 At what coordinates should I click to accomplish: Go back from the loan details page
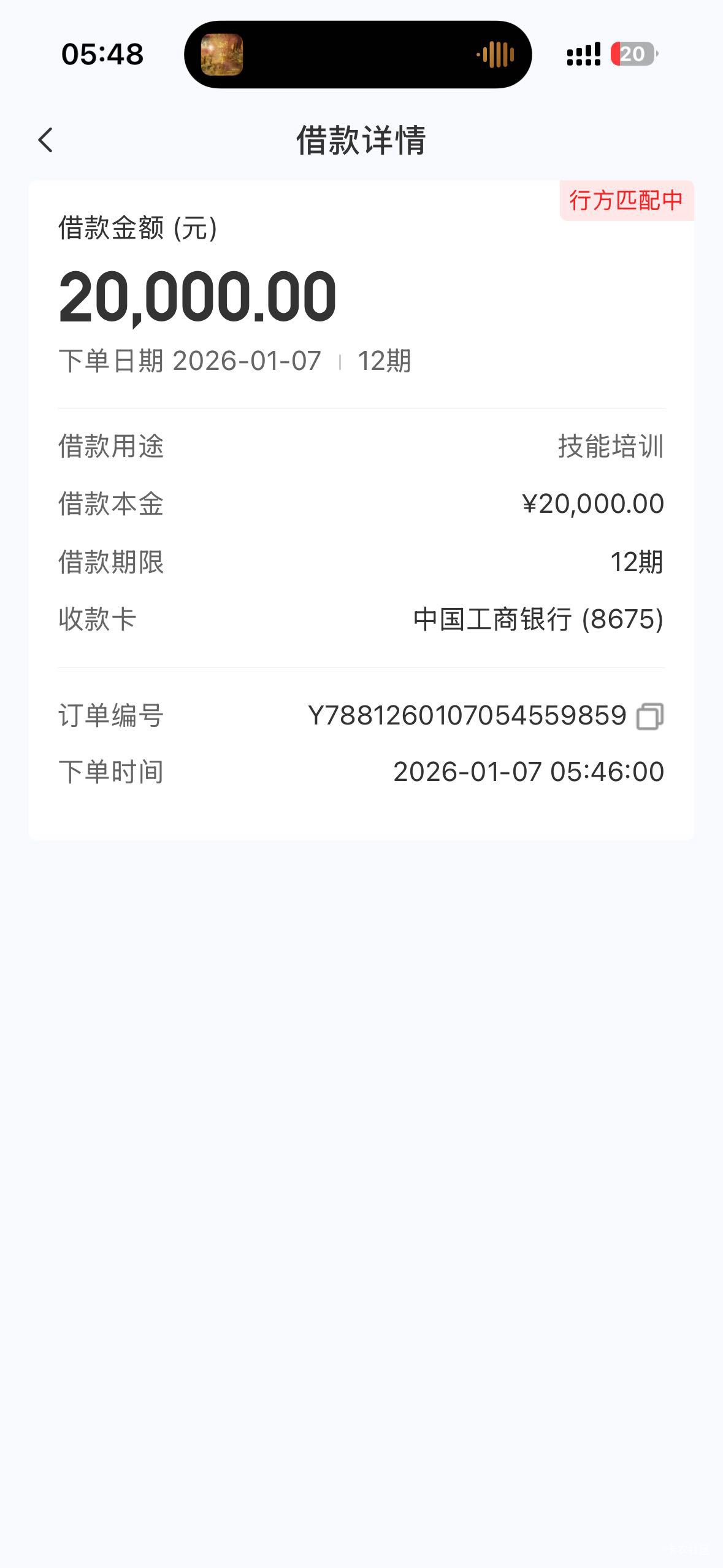pyautogui.click(x=46, y=140)
